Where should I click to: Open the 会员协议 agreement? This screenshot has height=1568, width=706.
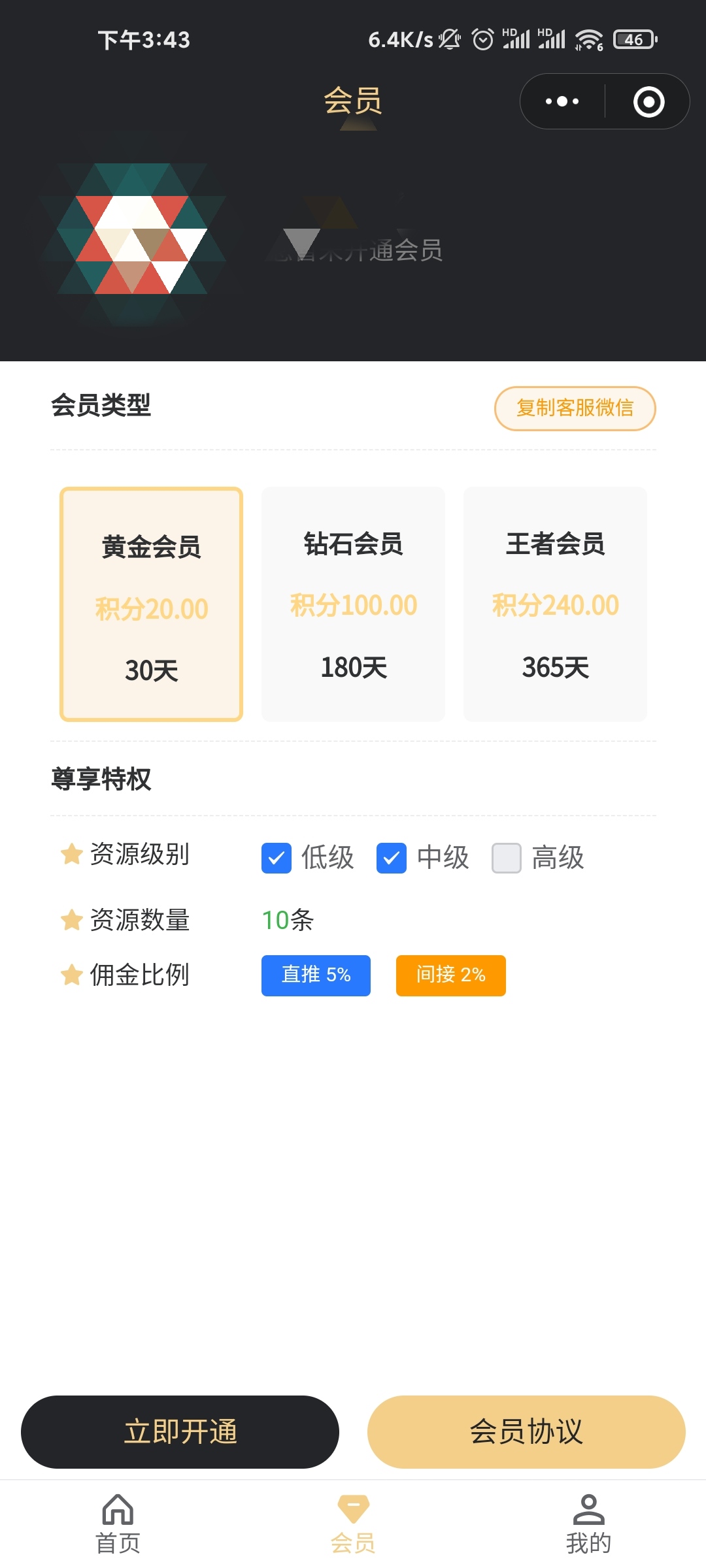pyautogui.click(x=526, y=1431)
